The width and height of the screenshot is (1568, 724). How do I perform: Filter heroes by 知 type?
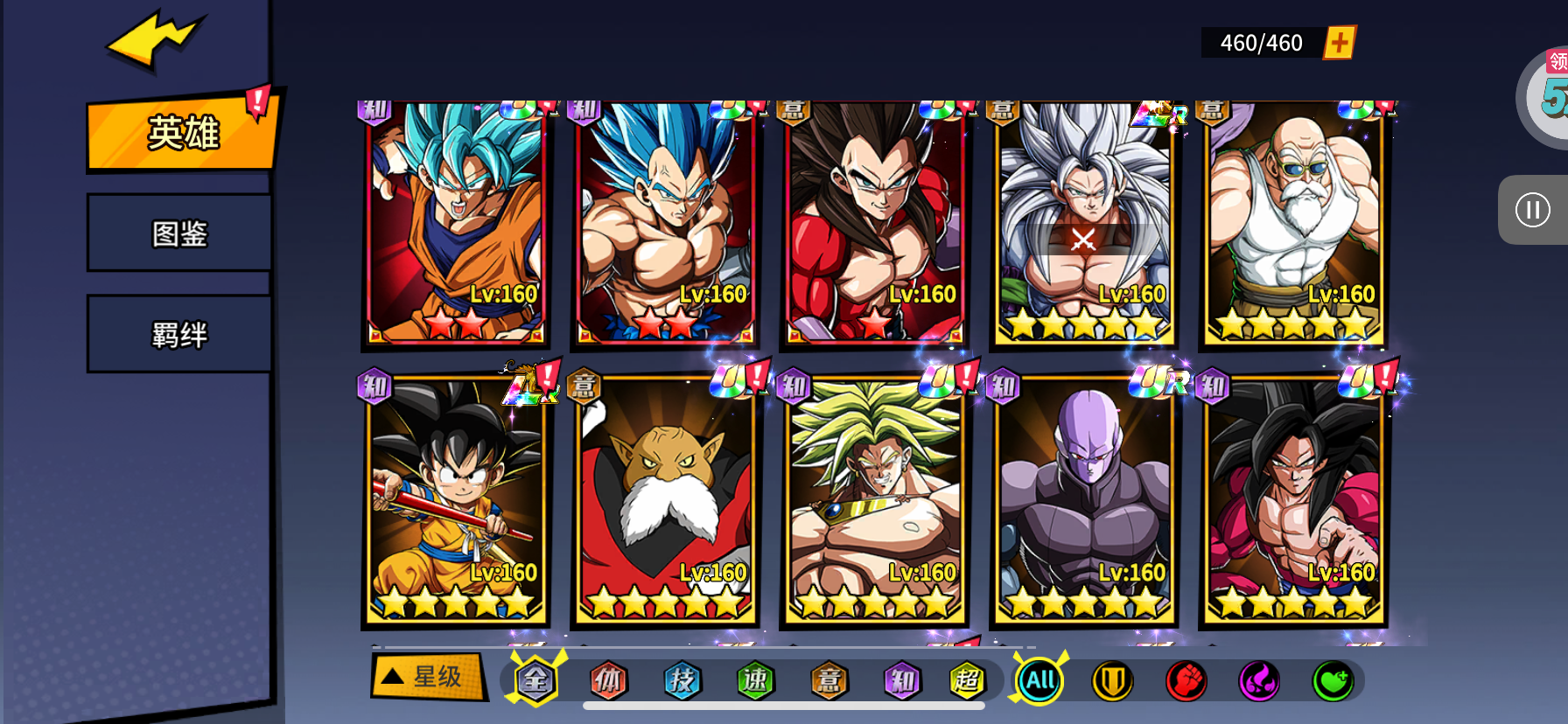pos(901,680)
